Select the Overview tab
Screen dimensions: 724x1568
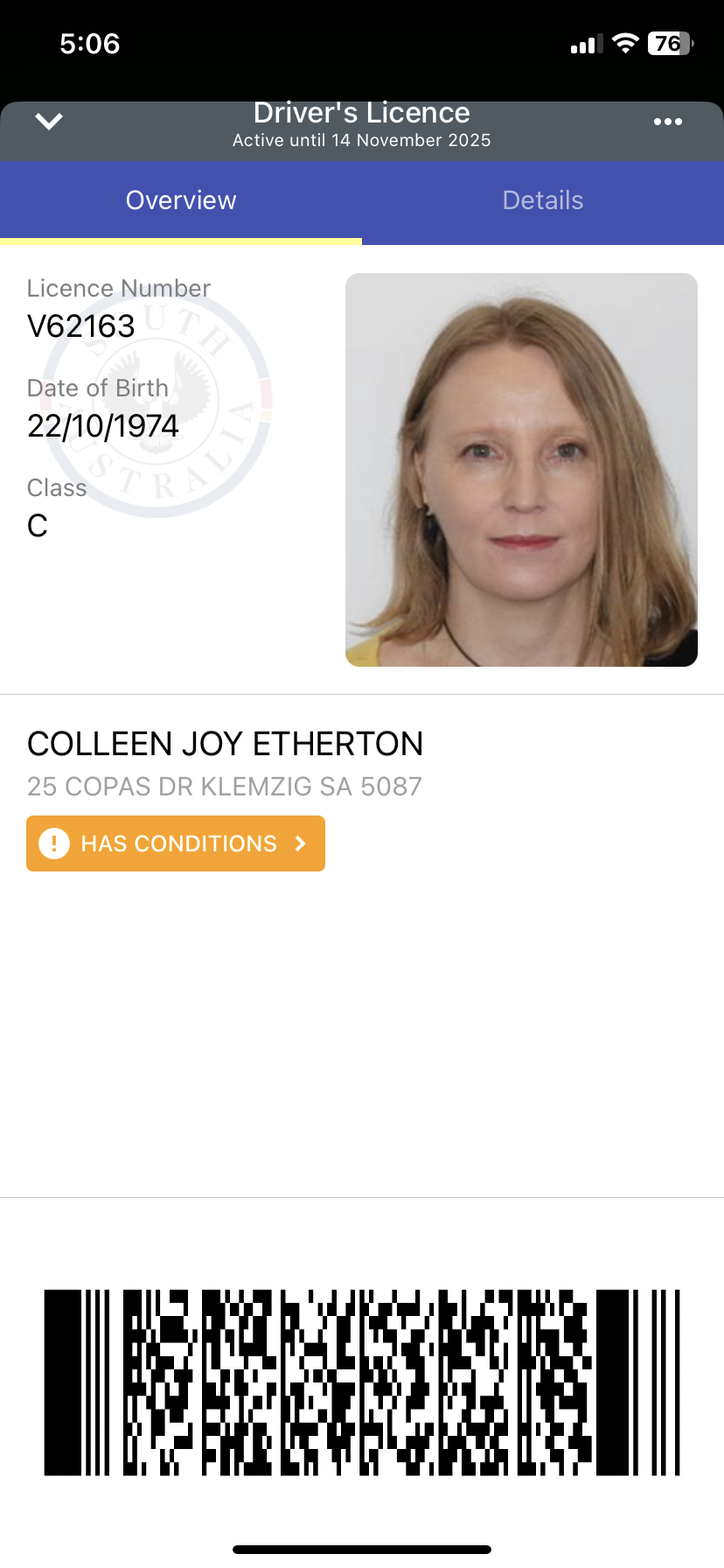pyautogui.click(x=181, y=200)
